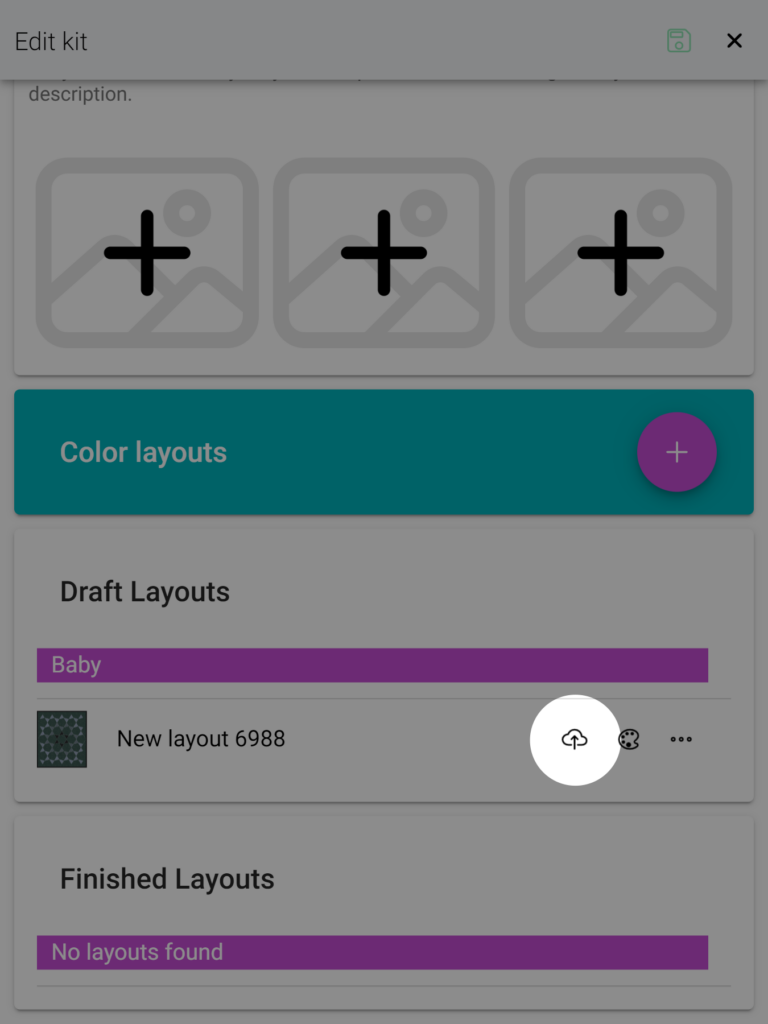Add a new color layout
Image resolution: width=768 pixels, height=1024 pixels.
677,452
